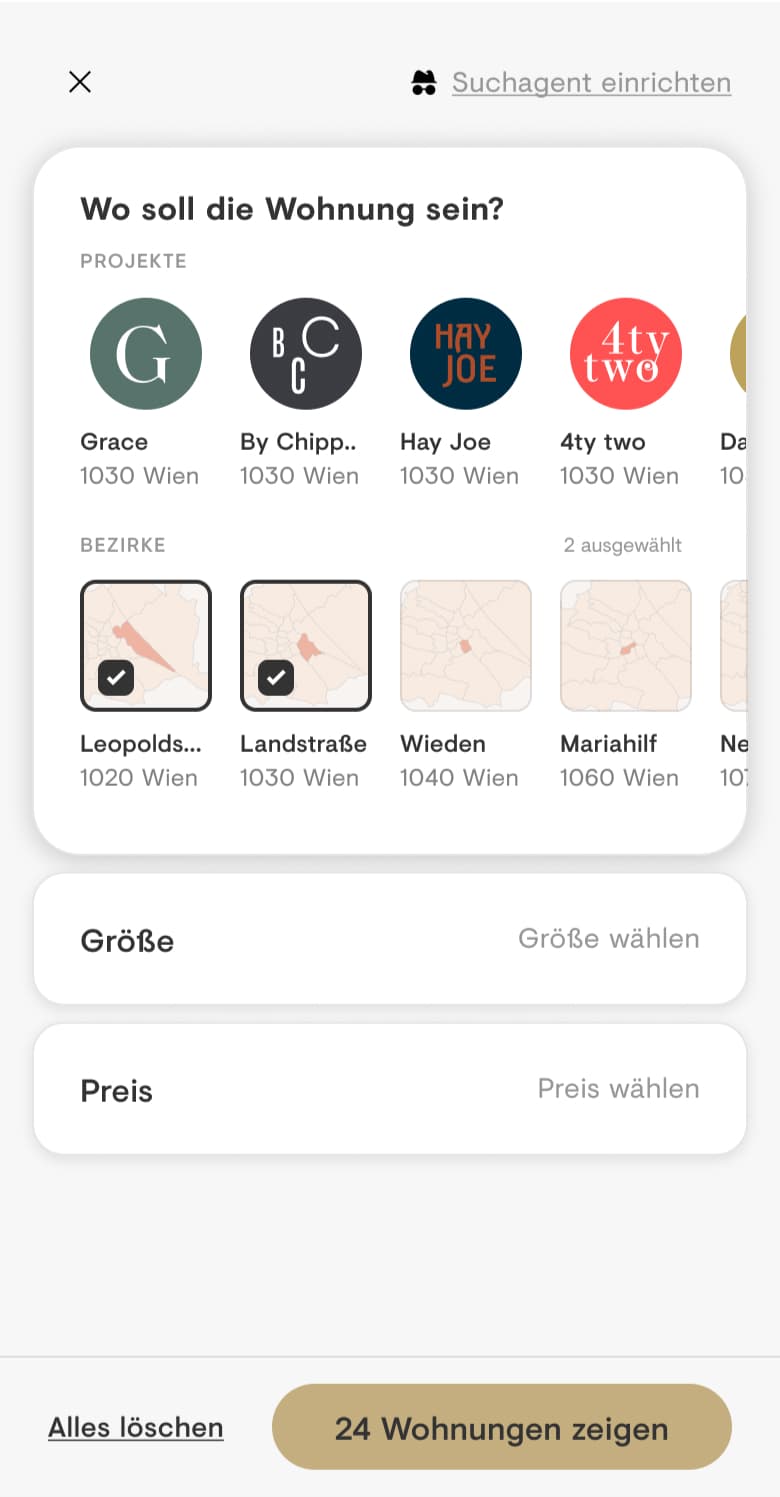Open the Suchagent einrichten link
Image resolution: width=780 pixels, height=1497 pixels.
(x=590, y=82)
